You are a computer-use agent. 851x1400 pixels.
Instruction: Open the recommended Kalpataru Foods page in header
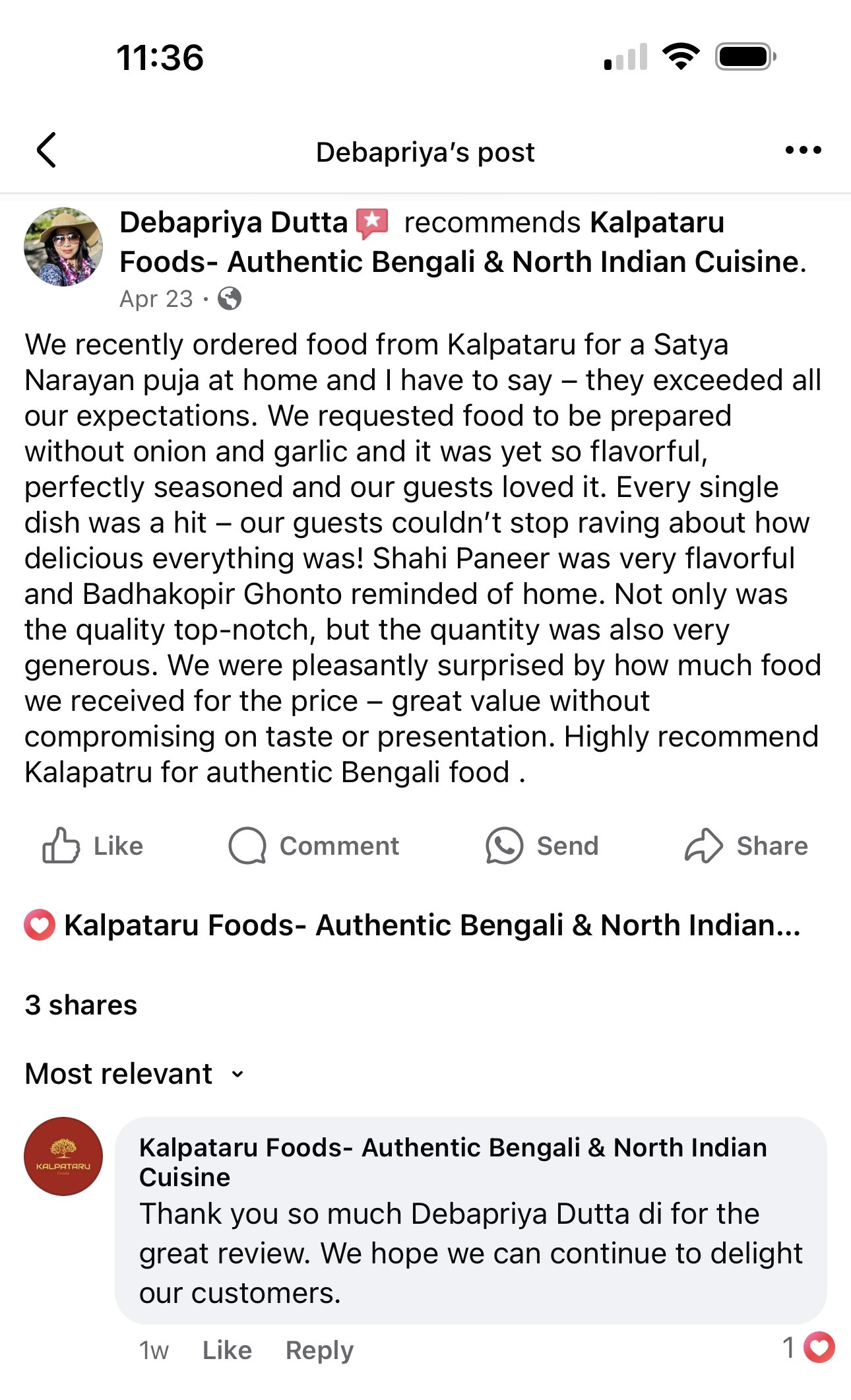(x=462, y=242)
